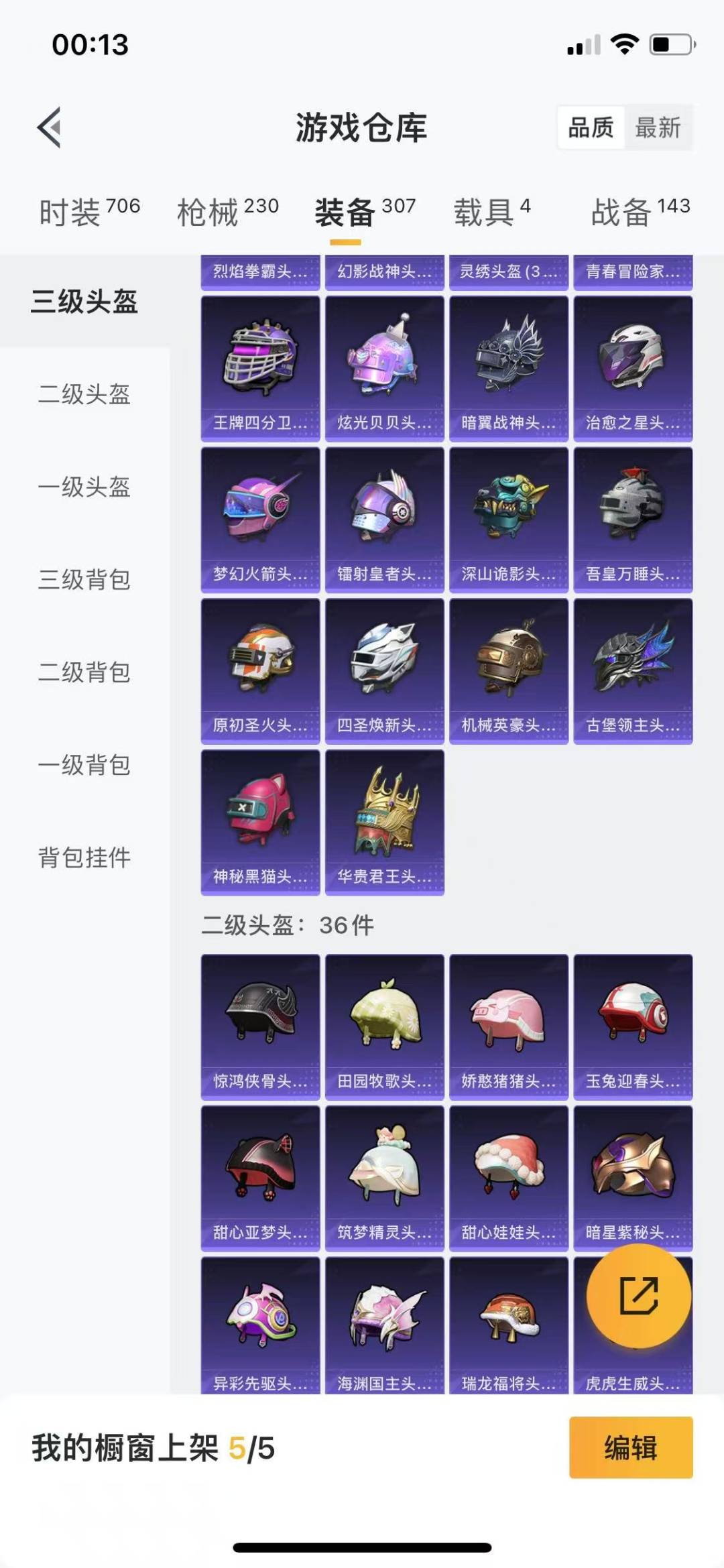Open the 枪械 tab
The width and height of the screenshot is (724, 1568).
pyautogui.click(x=228, y=212)
